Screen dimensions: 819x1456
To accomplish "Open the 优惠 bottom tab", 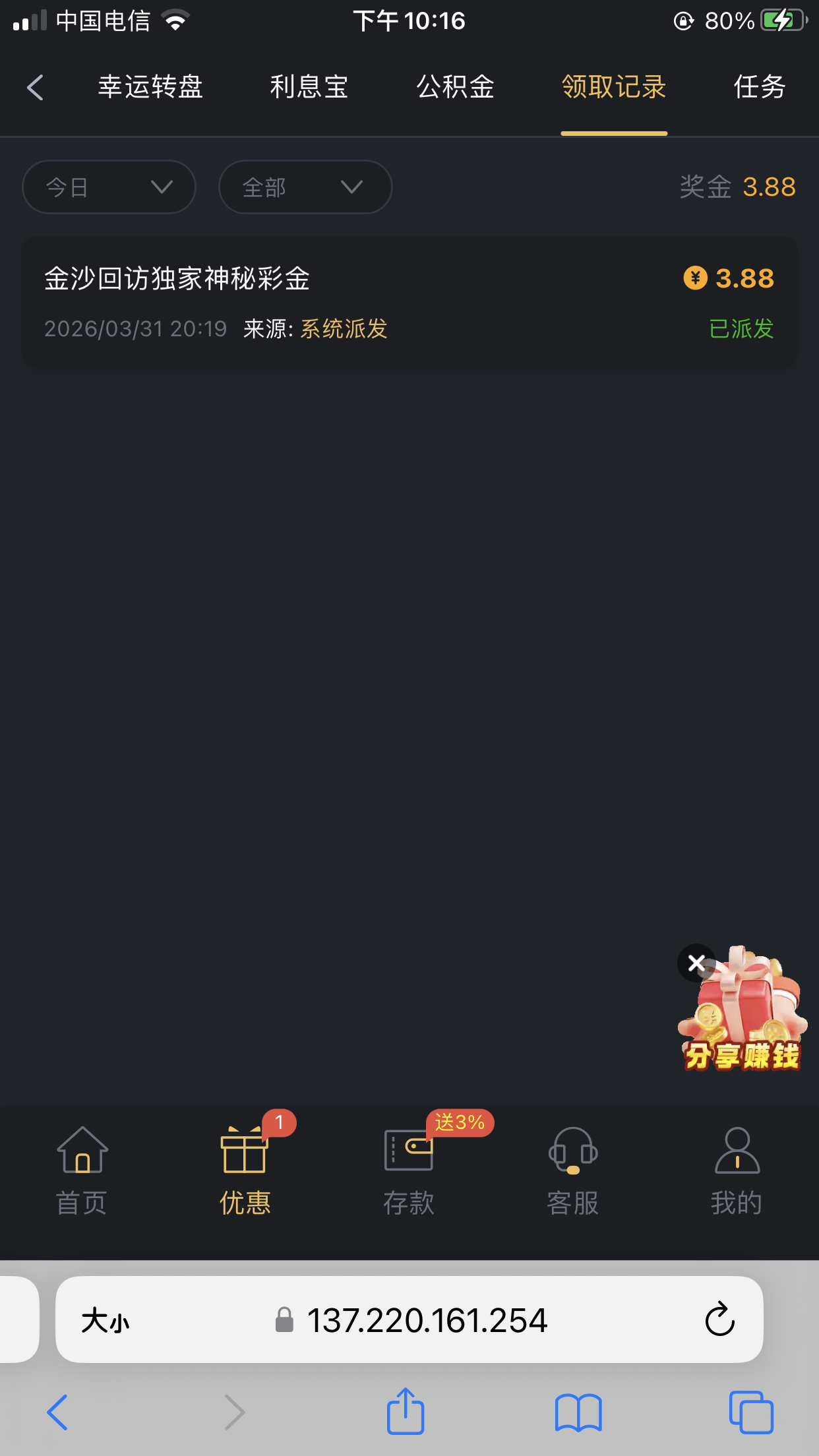I will [x=245, y=1170].
